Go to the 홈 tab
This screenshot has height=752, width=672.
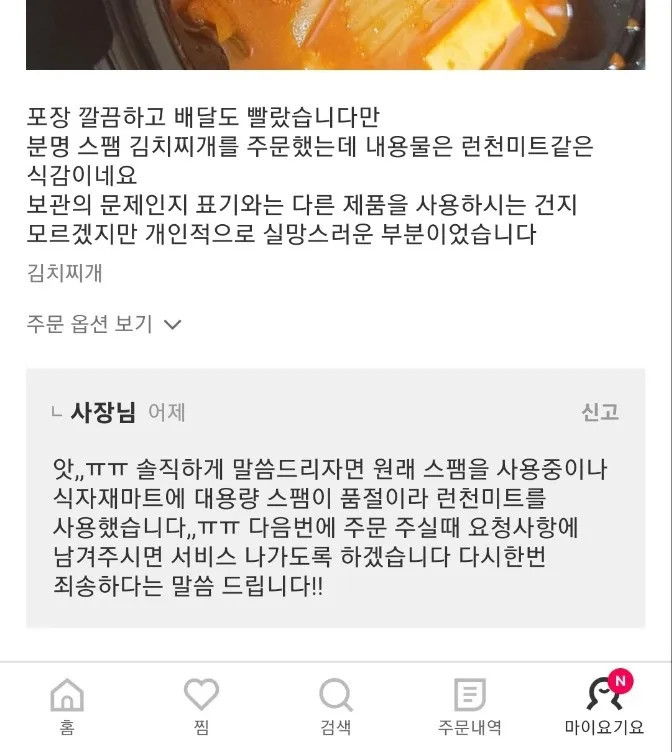click(x=67, y=706)
